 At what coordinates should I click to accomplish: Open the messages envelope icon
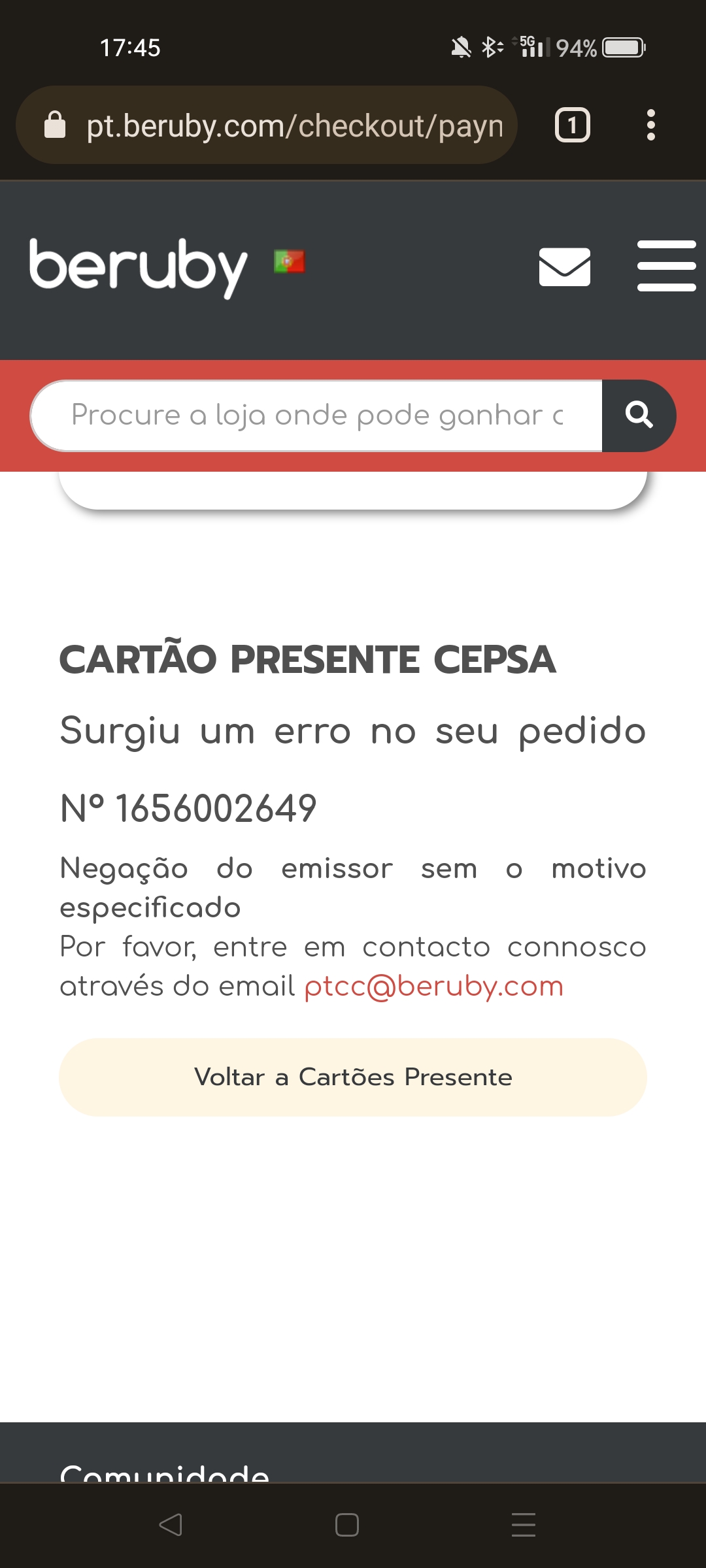coord(564,267)
